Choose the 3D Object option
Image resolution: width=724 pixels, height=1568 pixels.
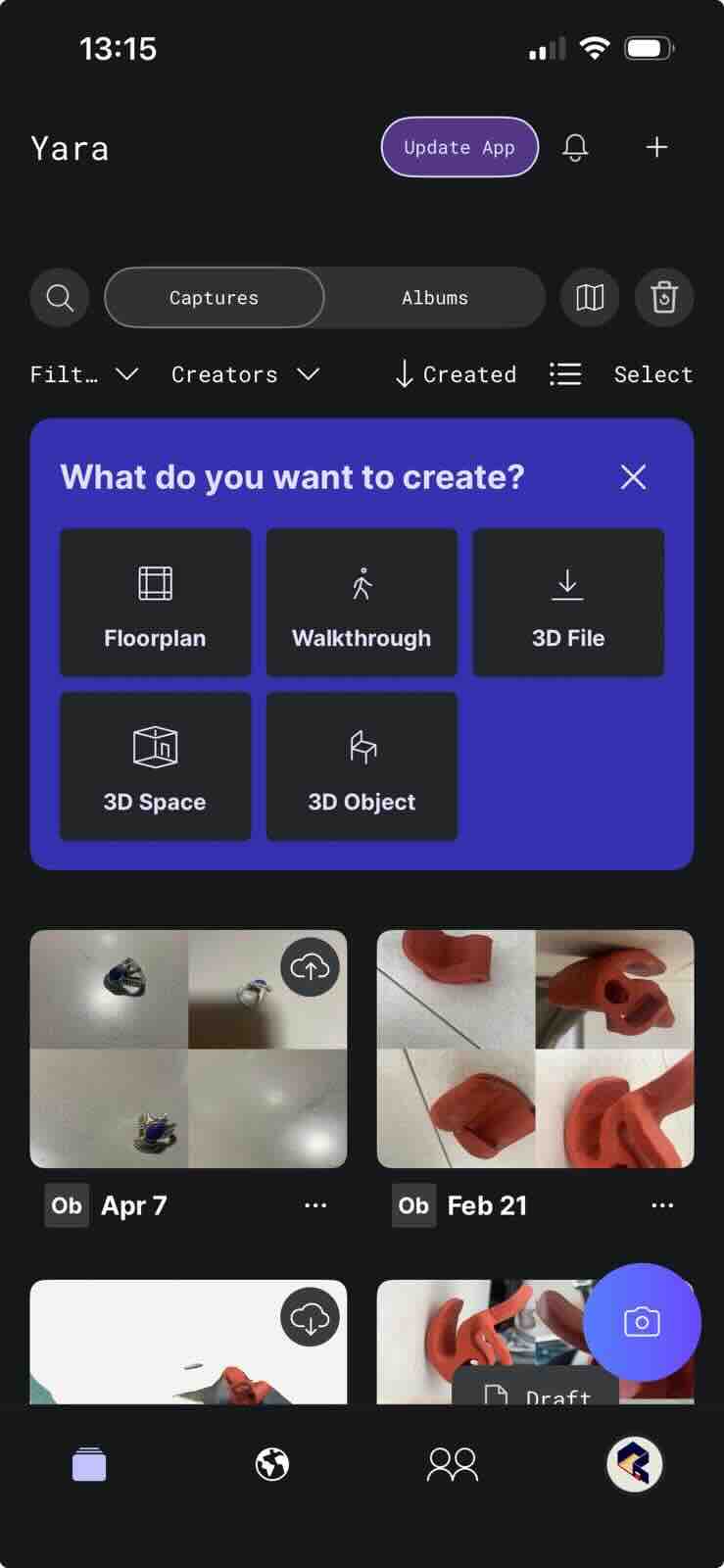362,766
